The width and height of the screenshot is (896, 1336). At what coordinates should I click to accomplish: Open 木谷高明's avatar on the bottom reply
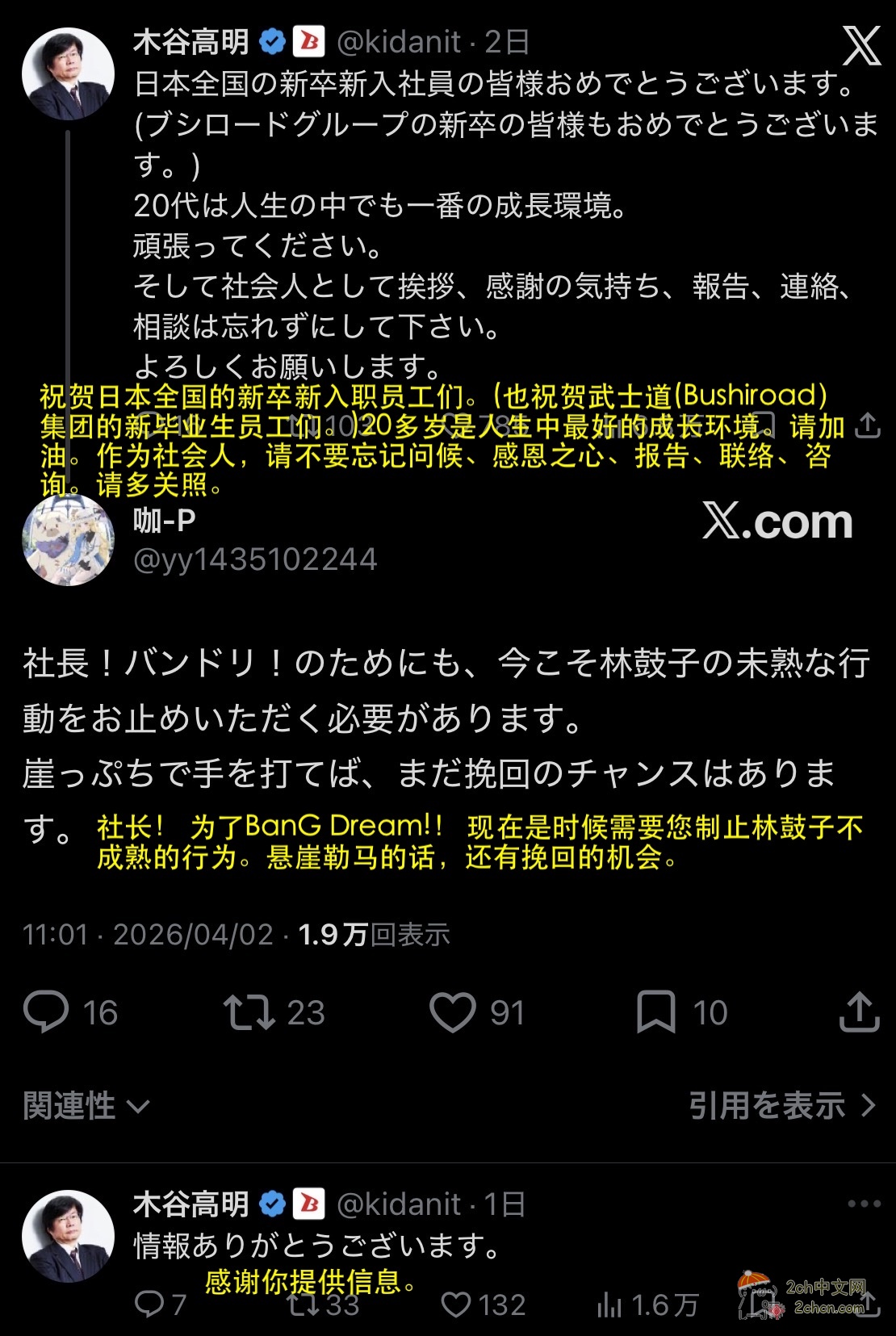pyautogui.click(x=68, y=1236)
